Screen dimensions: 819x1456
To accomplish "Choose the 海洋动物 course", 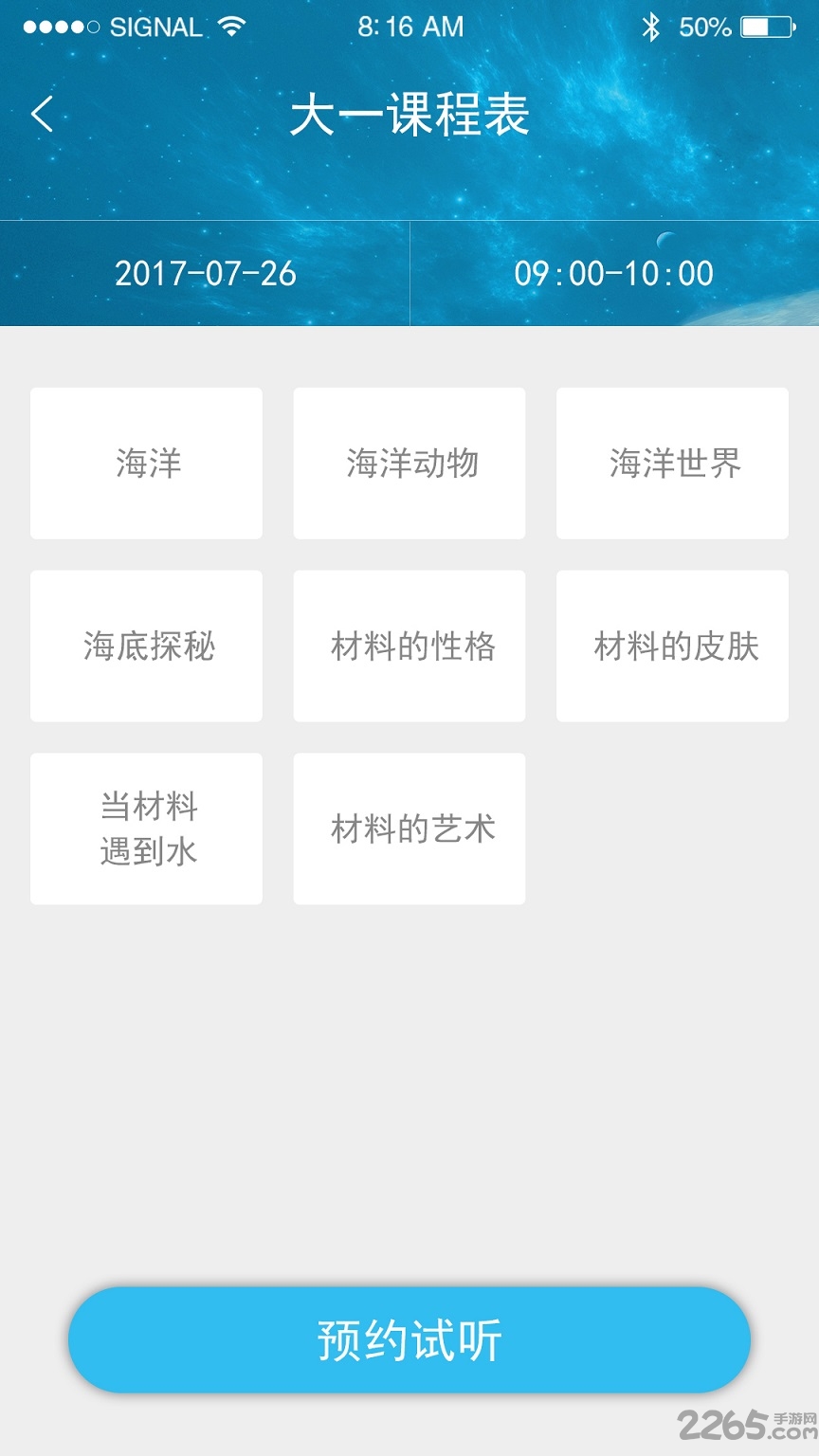I will tap(409, 464).
